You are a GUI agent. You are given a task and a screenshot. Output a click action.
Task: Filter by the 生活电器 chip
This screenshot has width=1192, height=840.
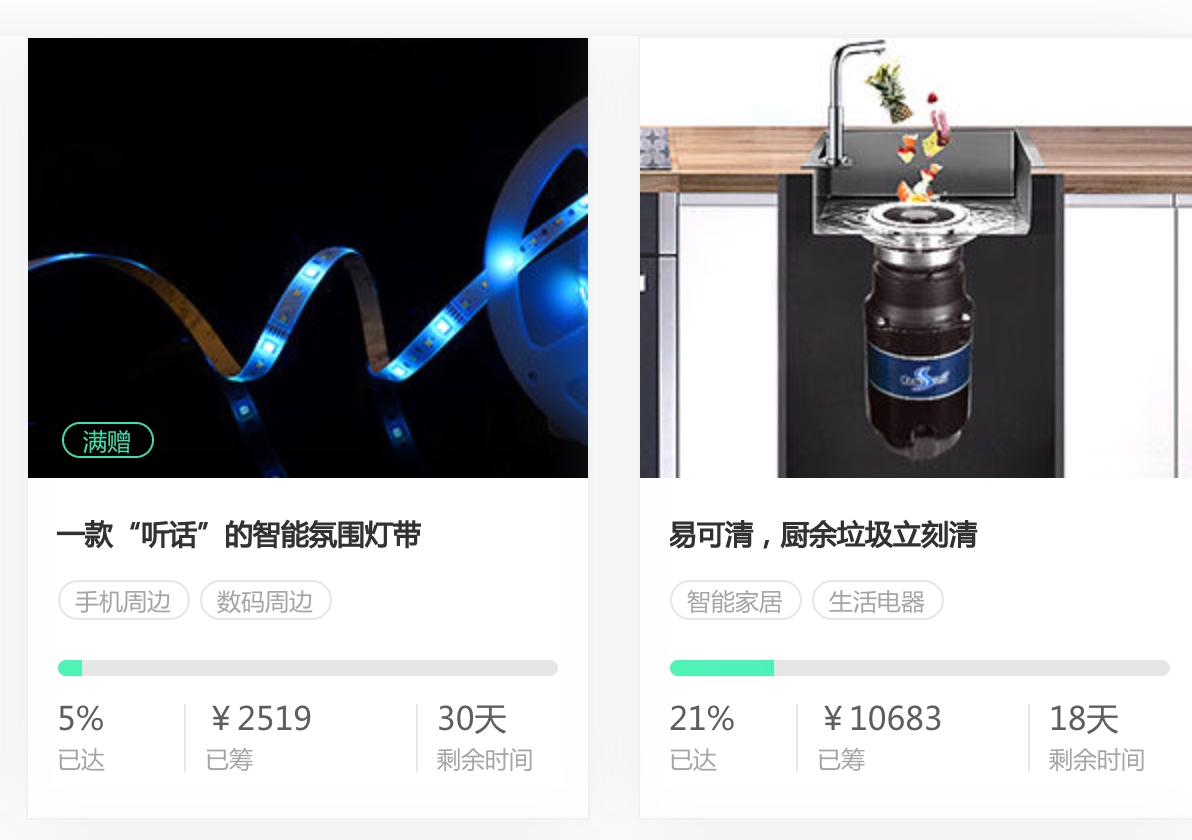pyautogui.click(x=877, y=601)
